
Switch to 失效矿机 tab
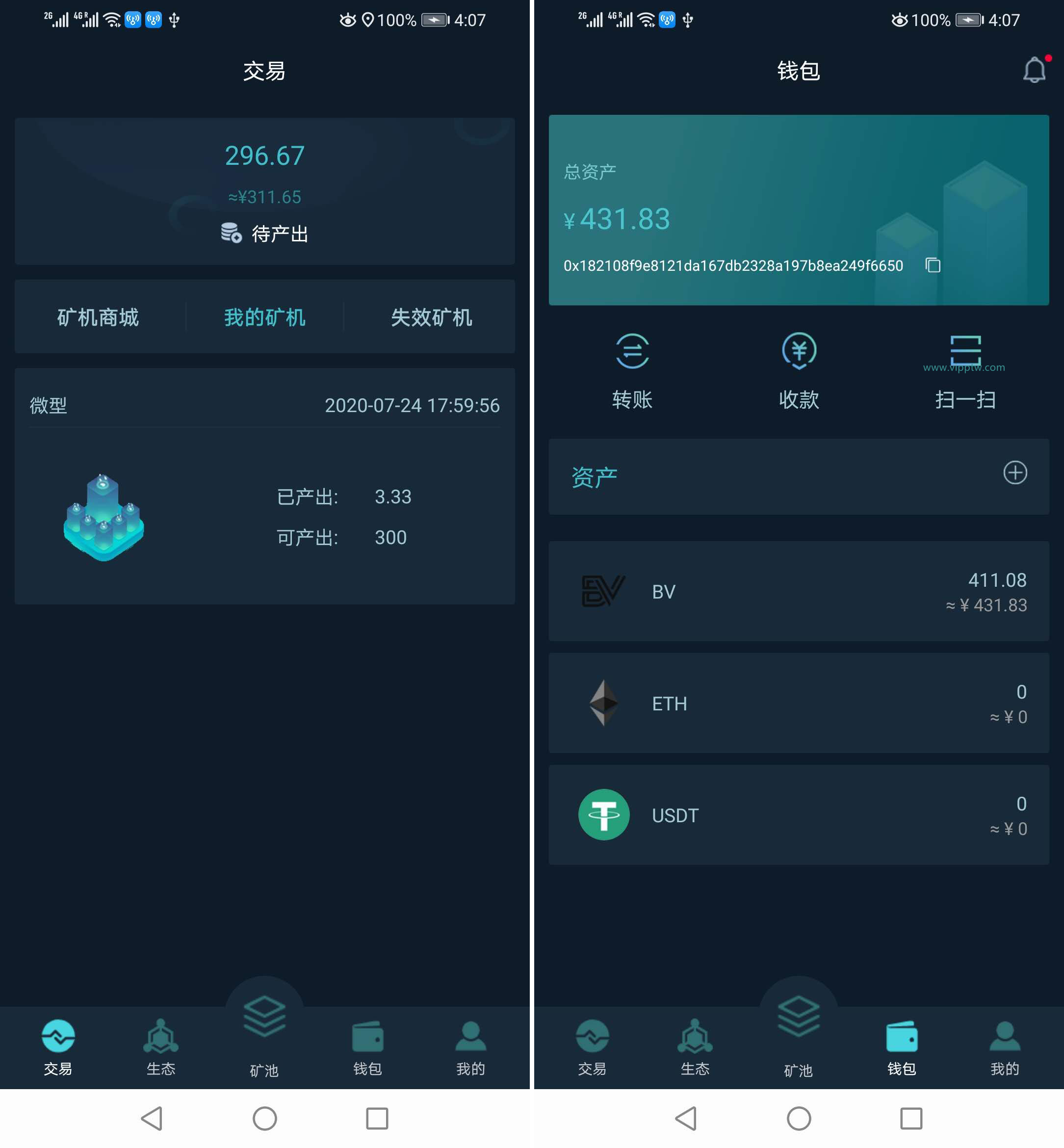coord(431,317)
